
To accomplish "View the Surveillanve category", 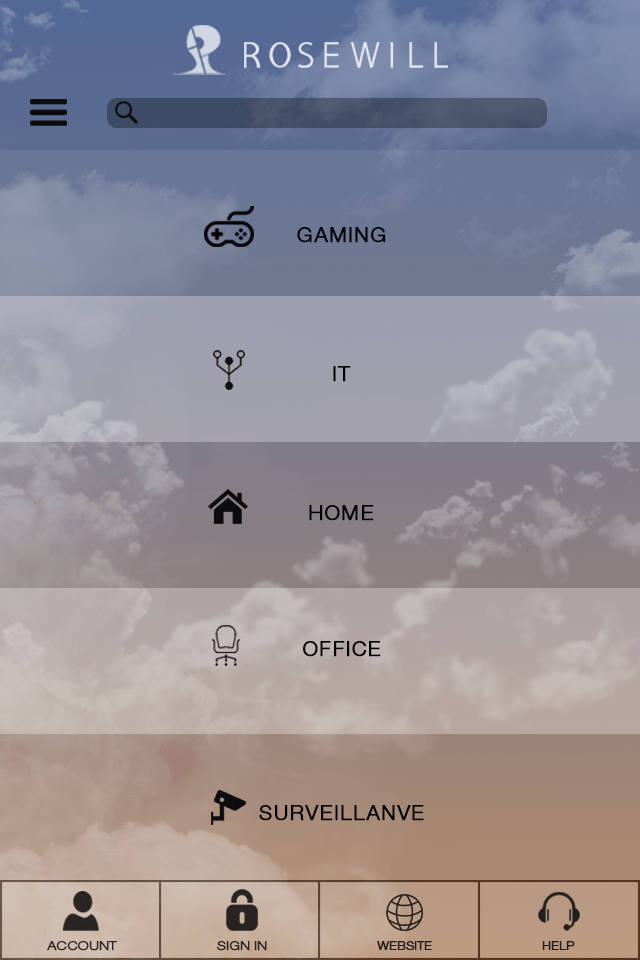I will pos(320,810).
